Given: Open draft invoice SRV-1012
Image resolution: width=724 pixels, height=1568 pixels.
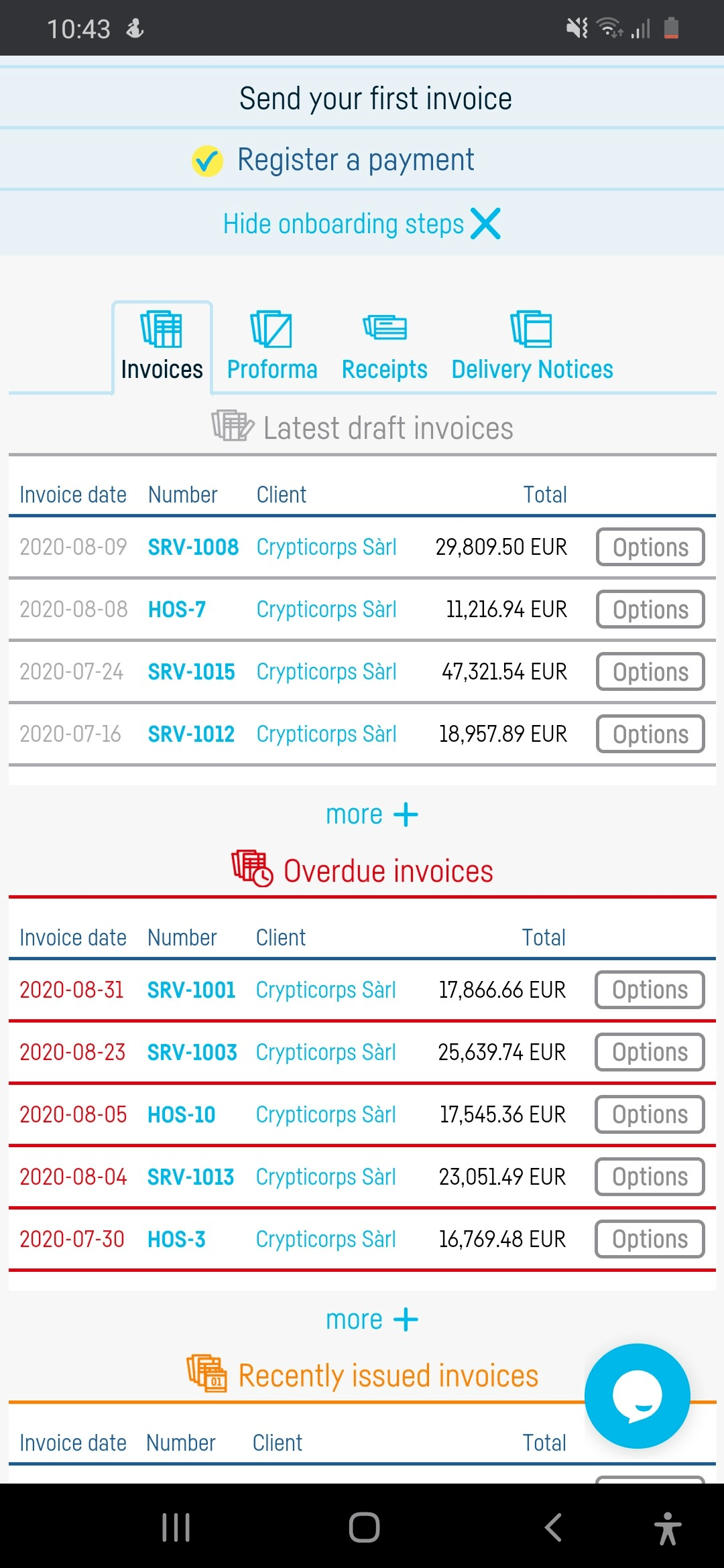Looking at the screenshot, I should (x=191, y=734).
